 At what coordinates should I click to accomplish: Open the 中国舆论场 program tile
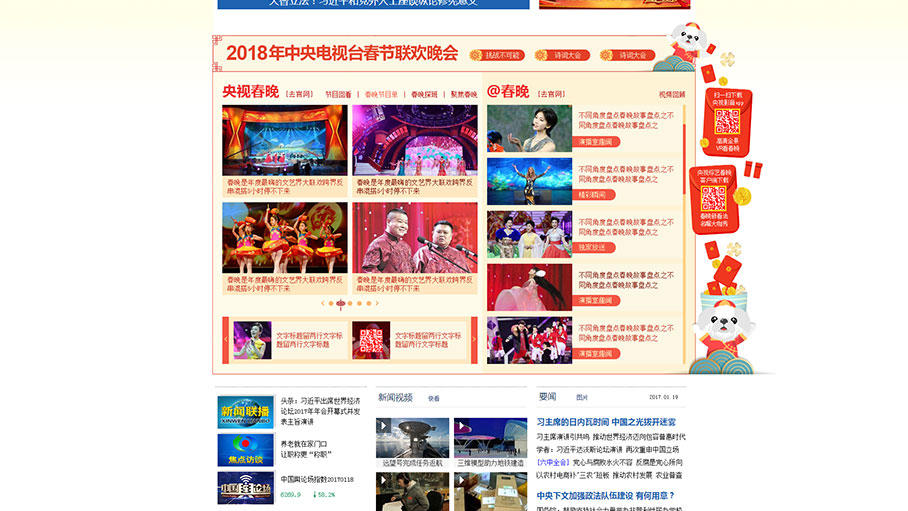(x=245, y=488)
